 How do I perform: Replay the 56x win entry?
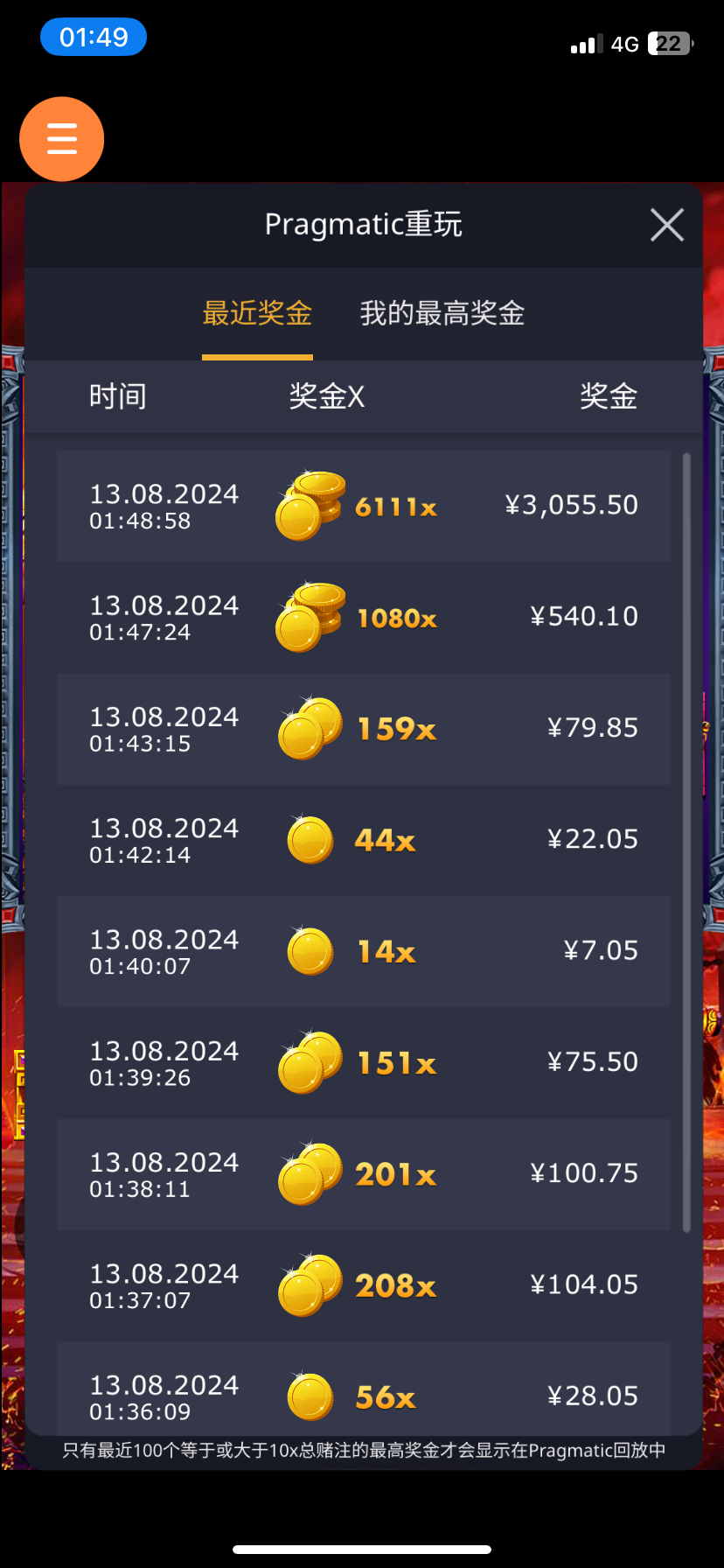(364, 1389)
